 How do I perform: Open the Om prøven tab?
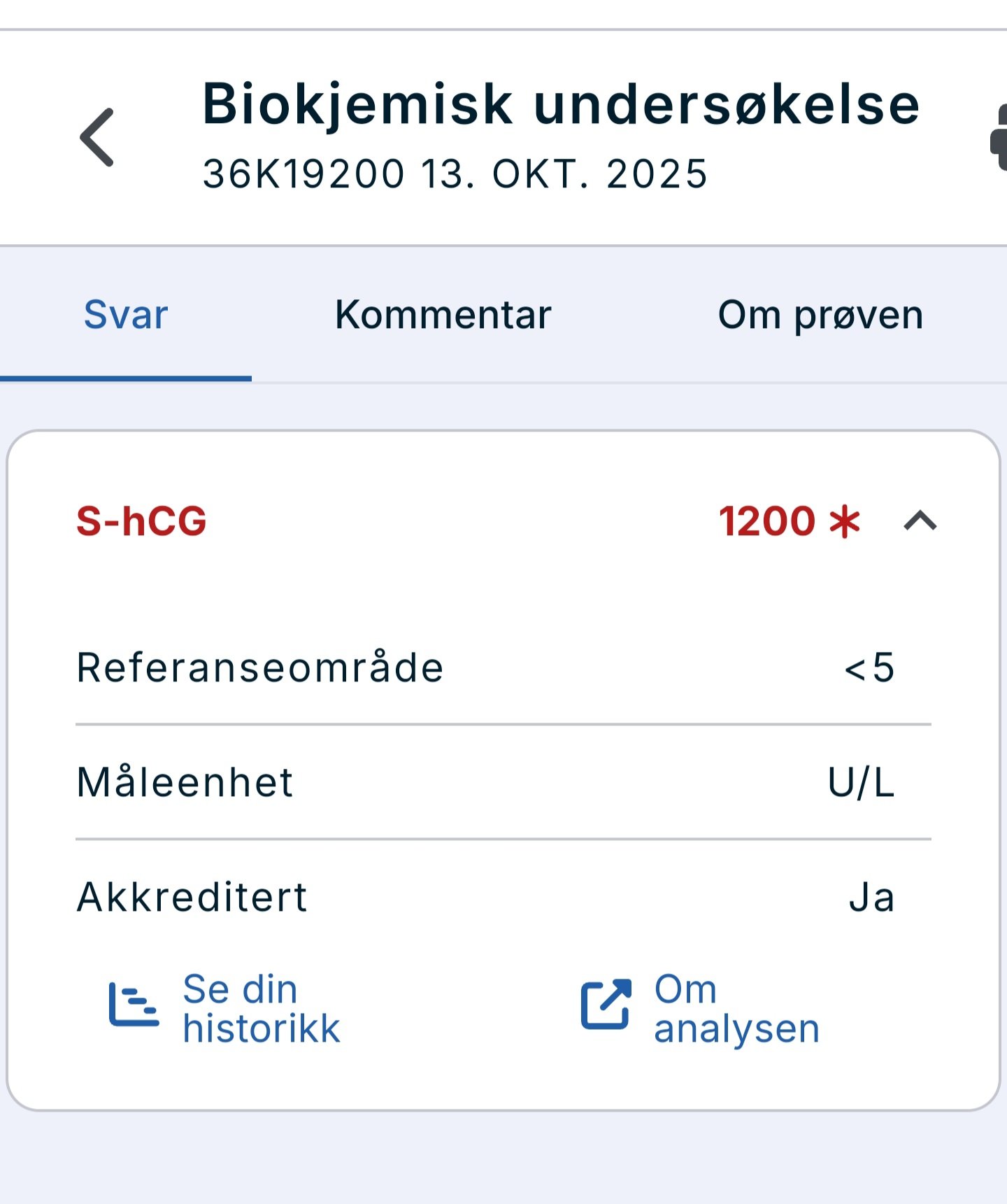820,315
